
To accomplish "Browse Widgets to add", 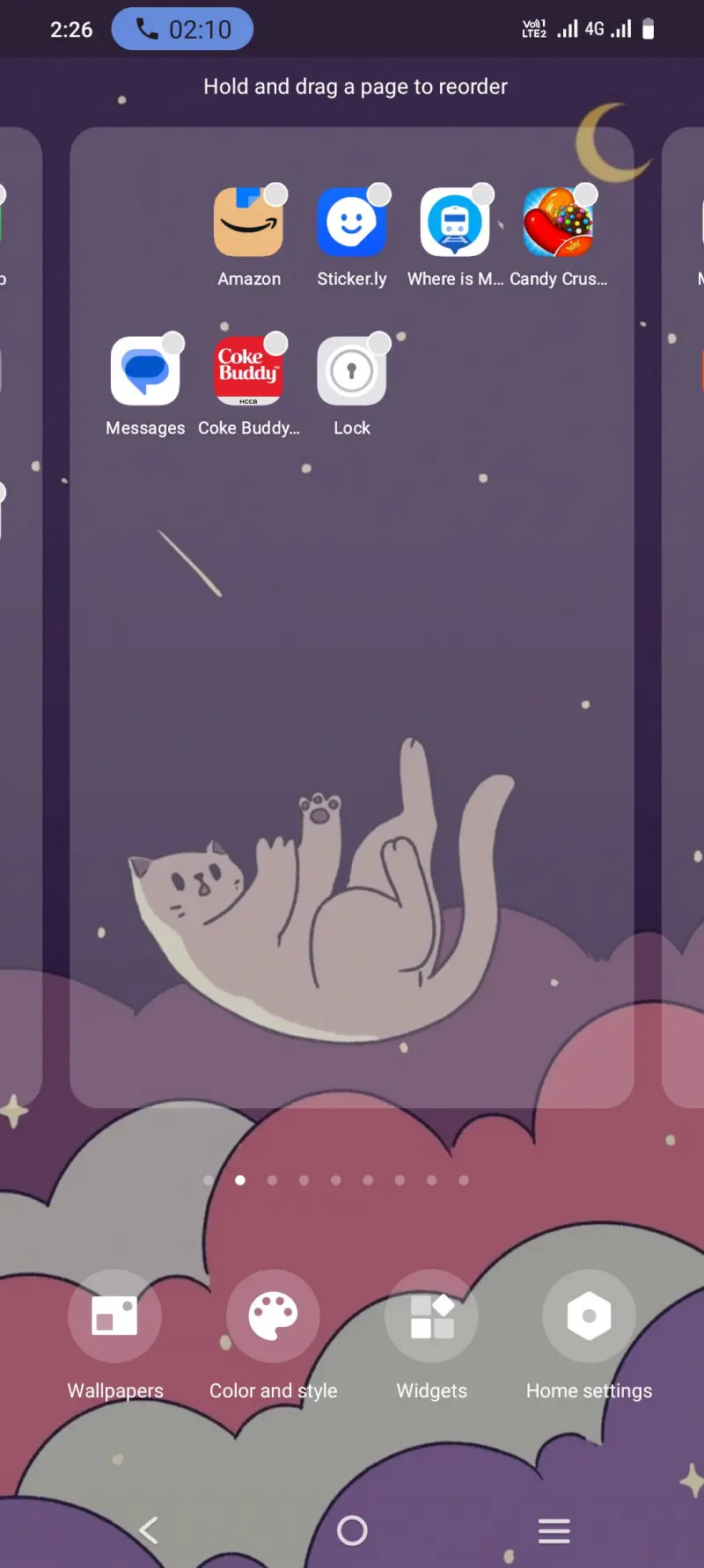I will [431, 1316].
